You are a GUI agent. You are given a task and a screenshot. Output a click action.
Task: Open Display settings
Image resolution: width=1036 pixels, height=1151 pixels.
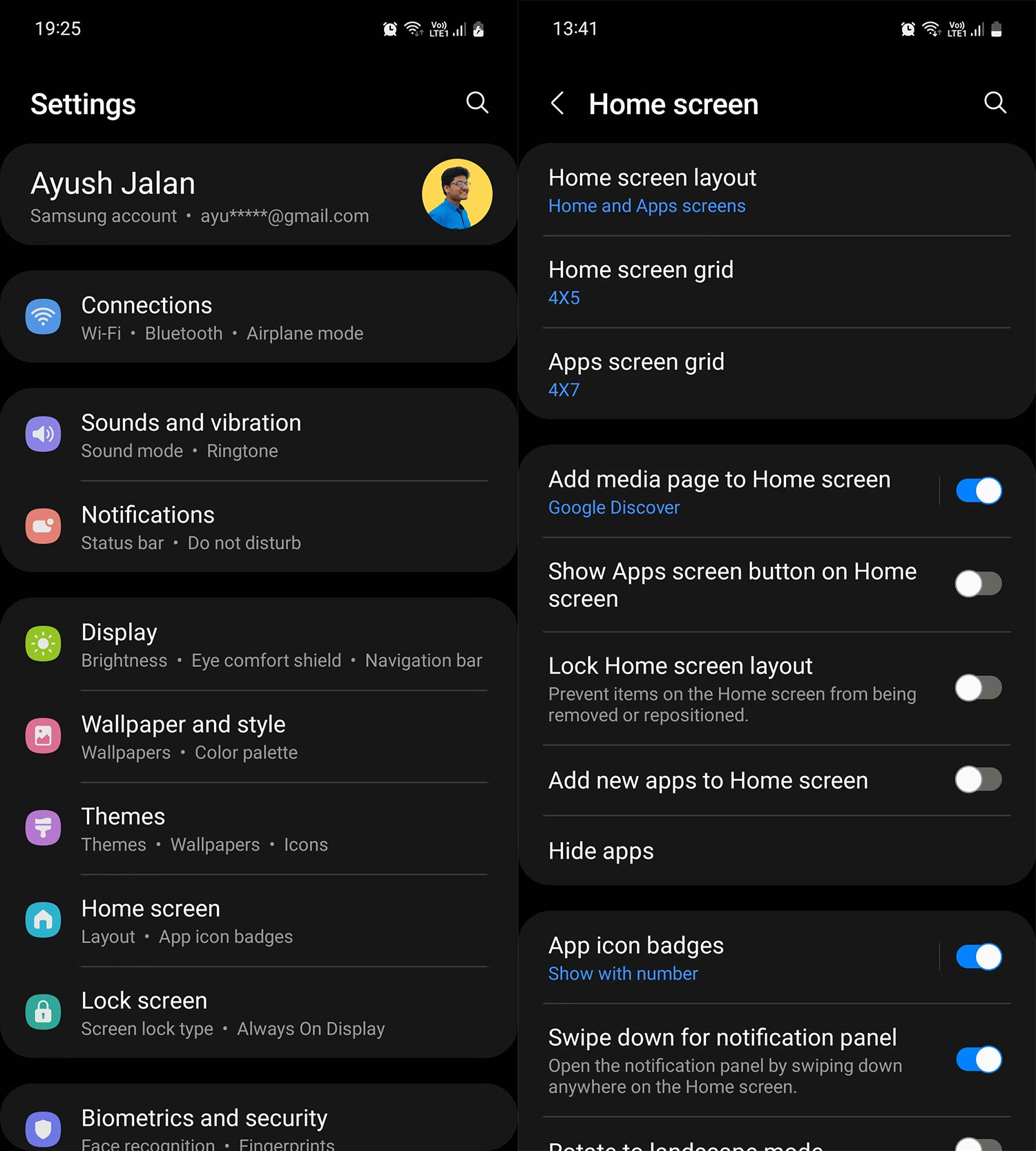[258, 645]
